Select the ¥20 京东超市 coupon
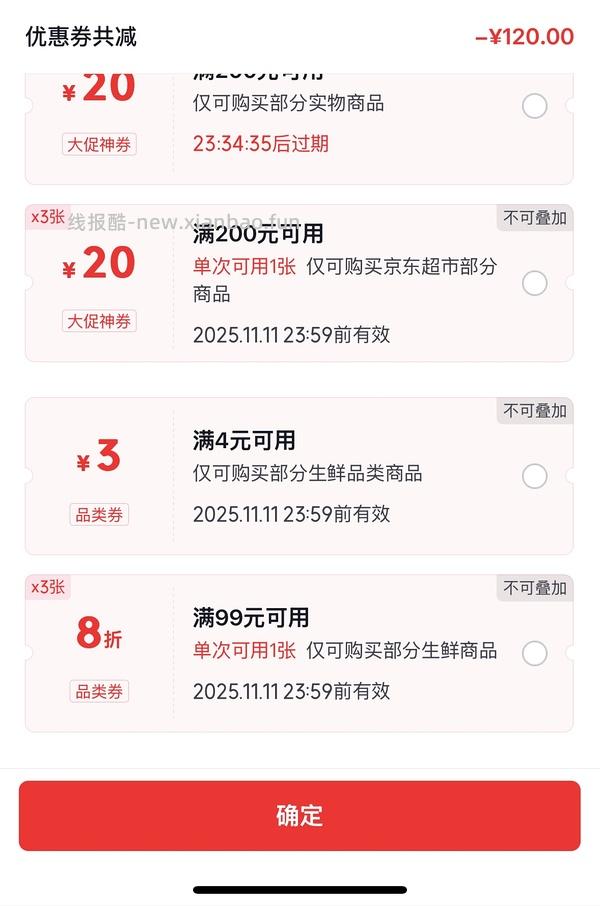This screenshot has height=906, width=600. coord(534,283)
